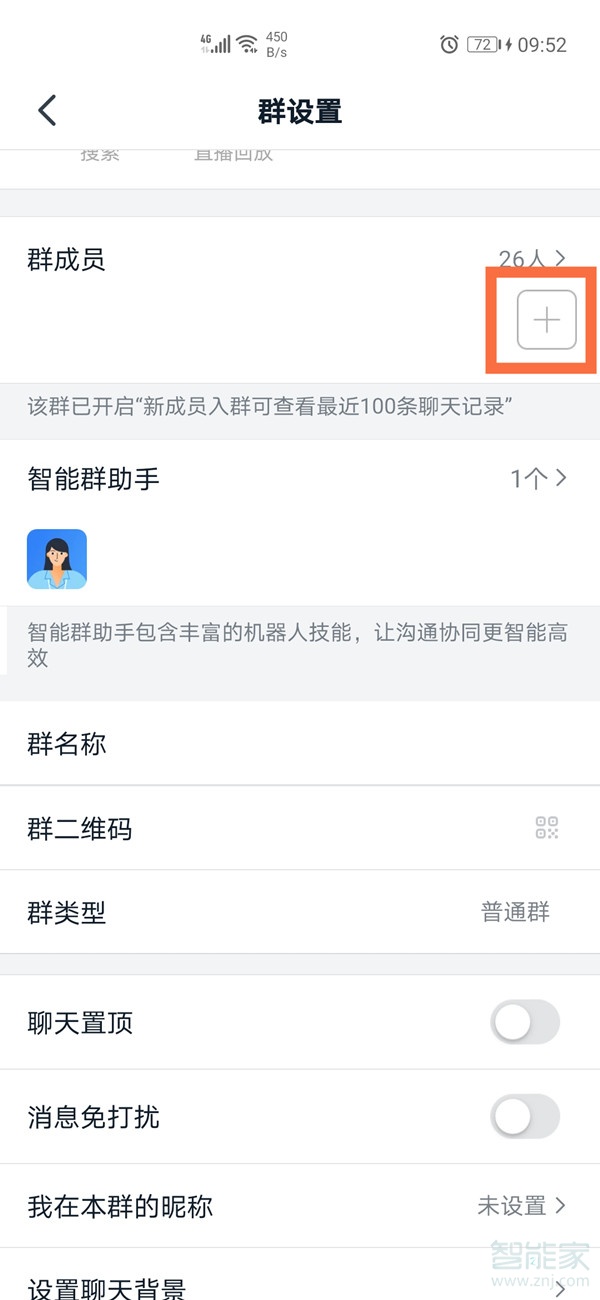Open 群类型 setting
The height and width of the screenshot is (1300, 600).
click(x=300, y=912)
